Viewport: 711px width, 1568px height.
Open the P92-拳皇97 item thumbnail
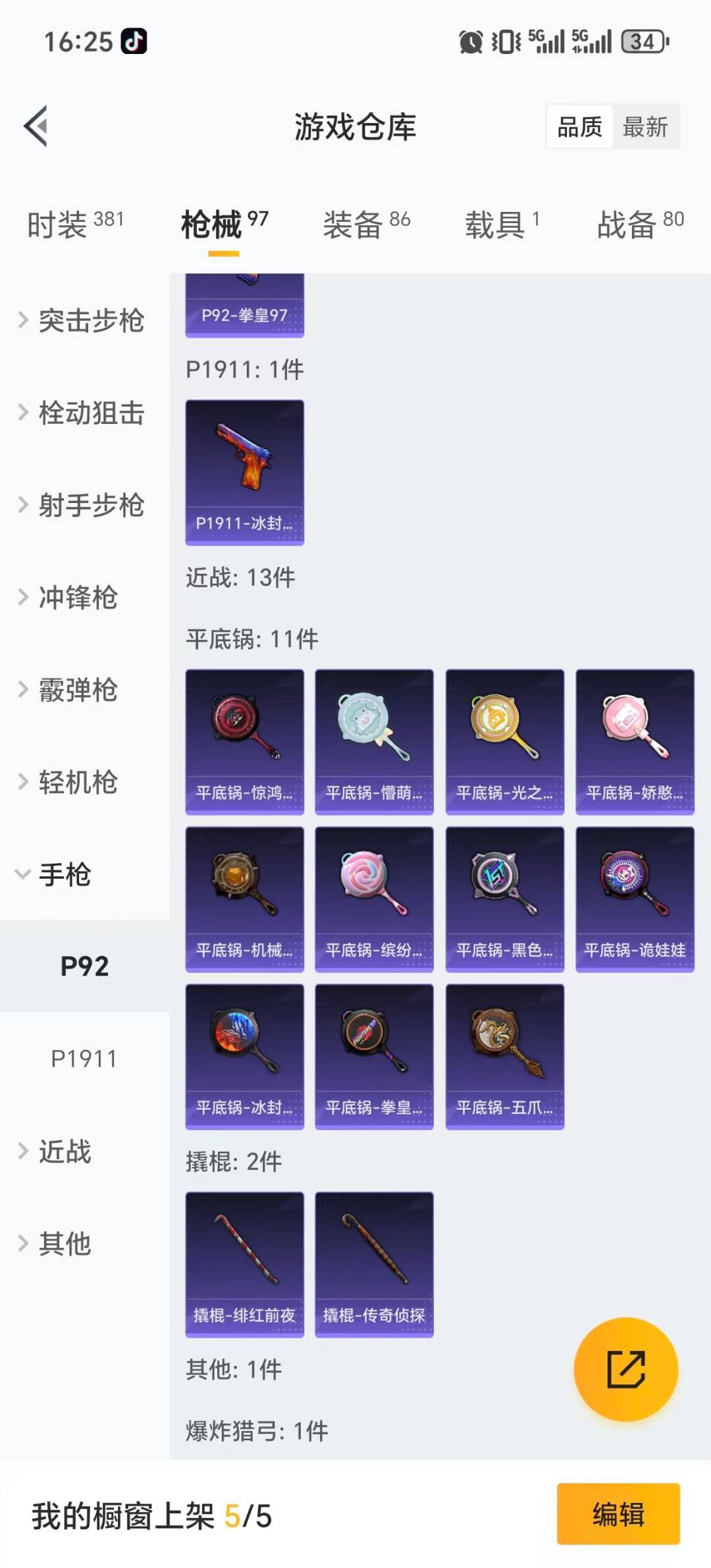point(244,303)
